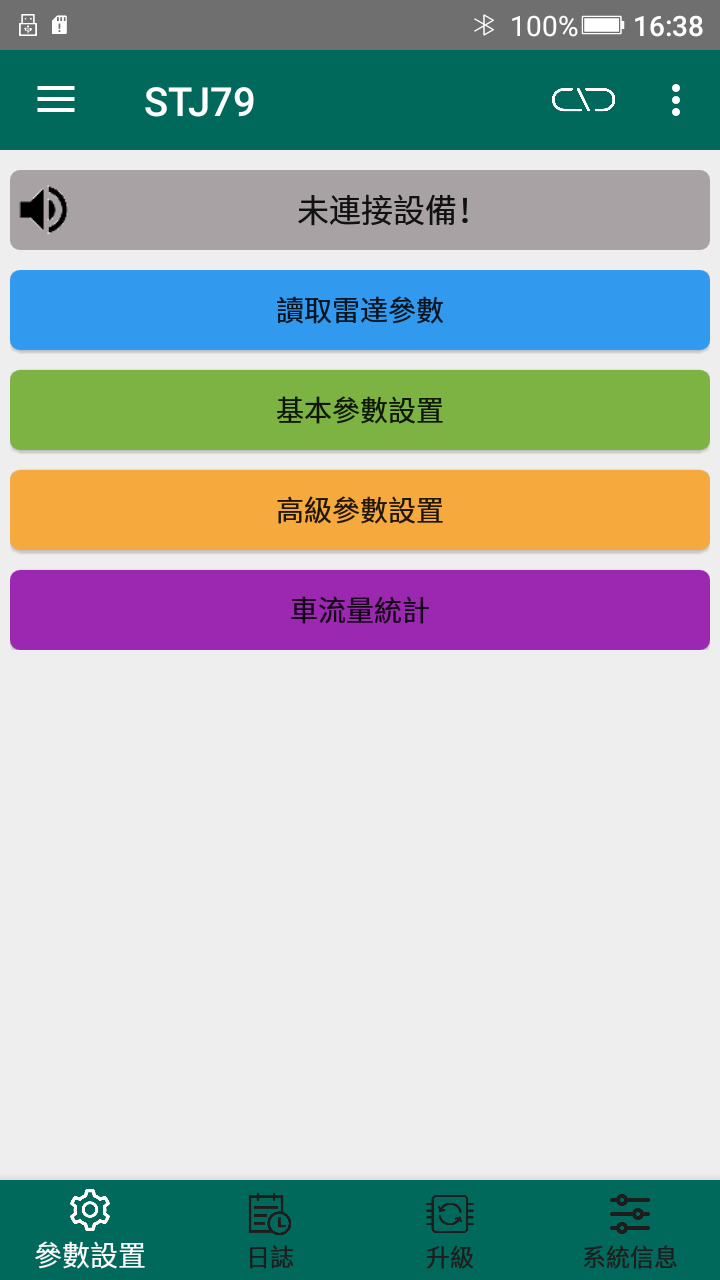
Task: Tap the 日誌 log calendar icon
Action: [268, 1213]
